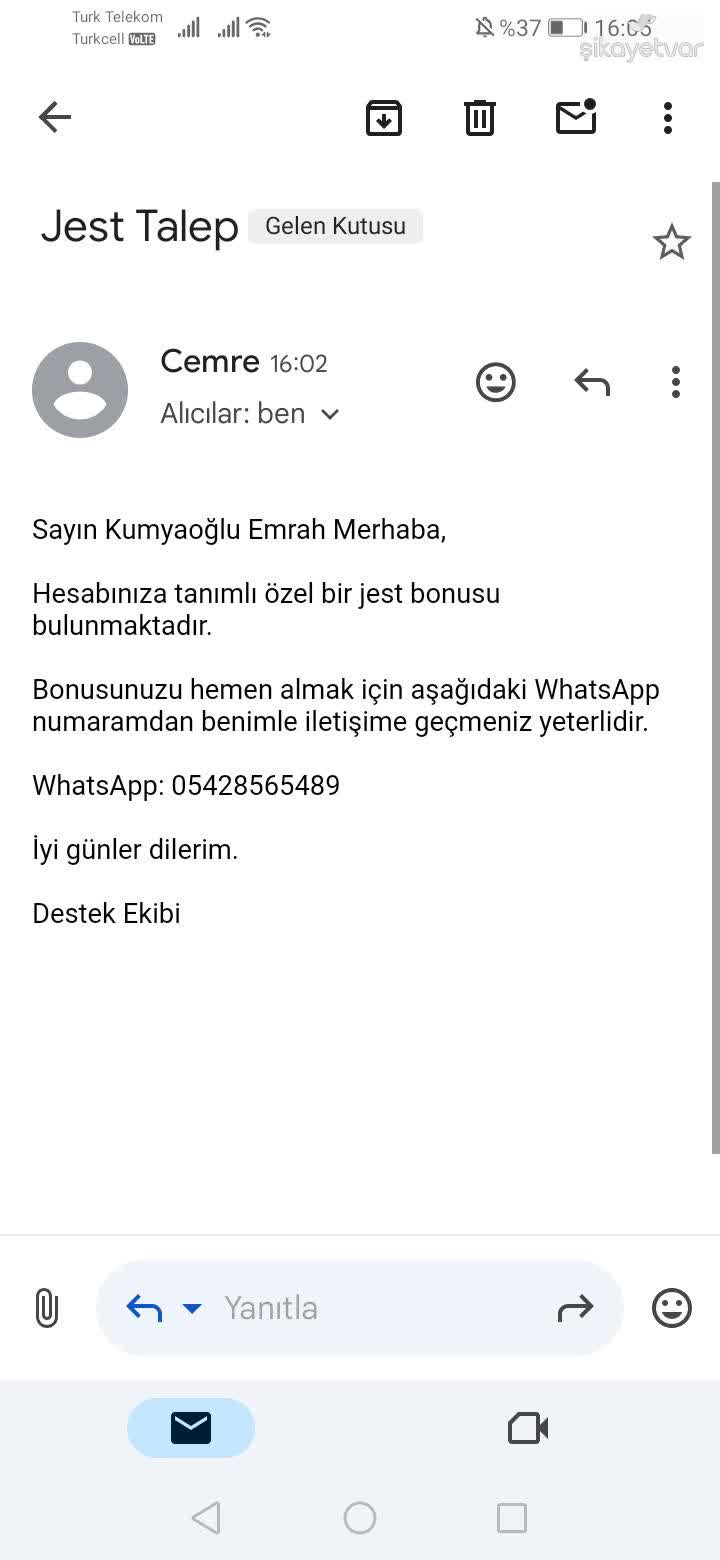Go back to the inbox list
Viewport: 720px width, 1560px height.
coord(55,118)
